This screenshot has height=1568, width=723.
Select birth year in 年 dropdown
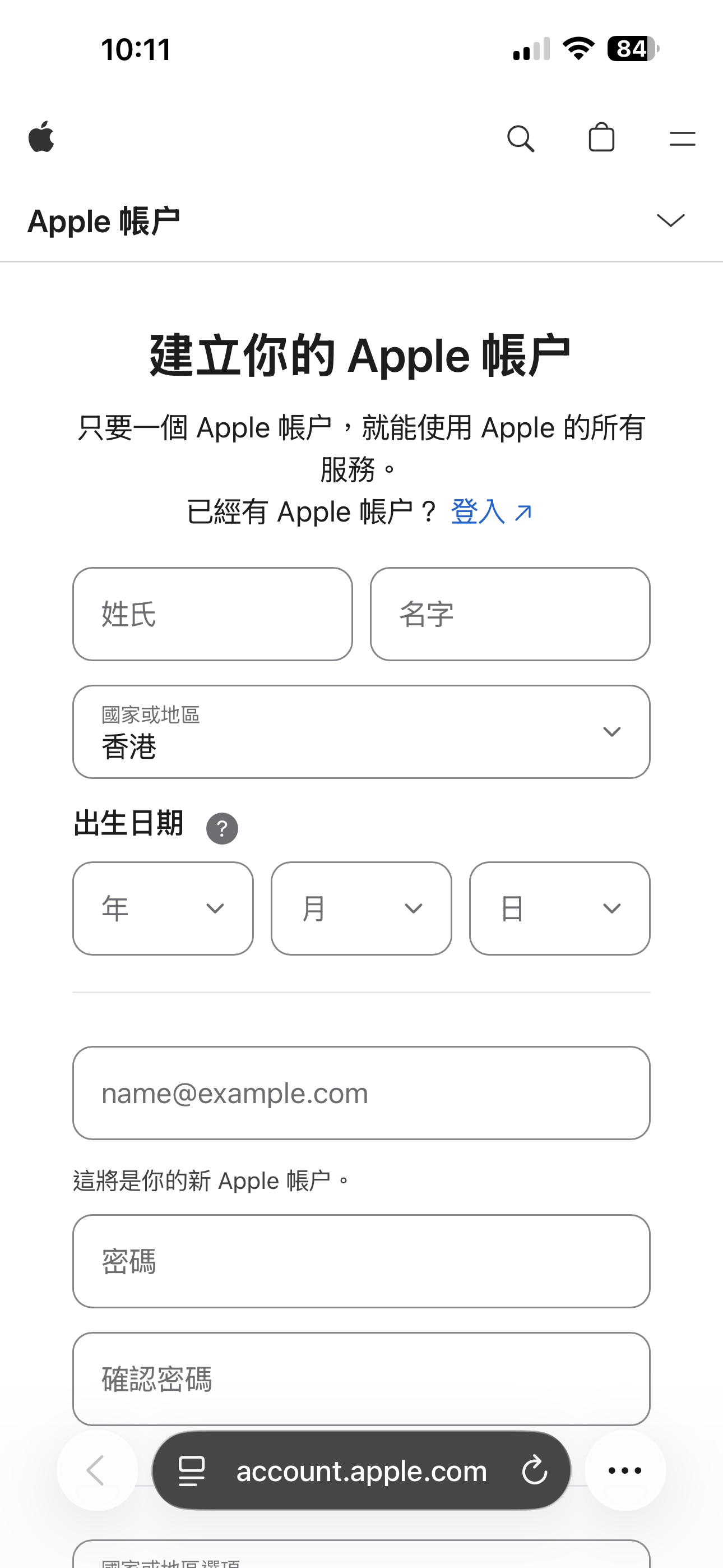point(163,908)
